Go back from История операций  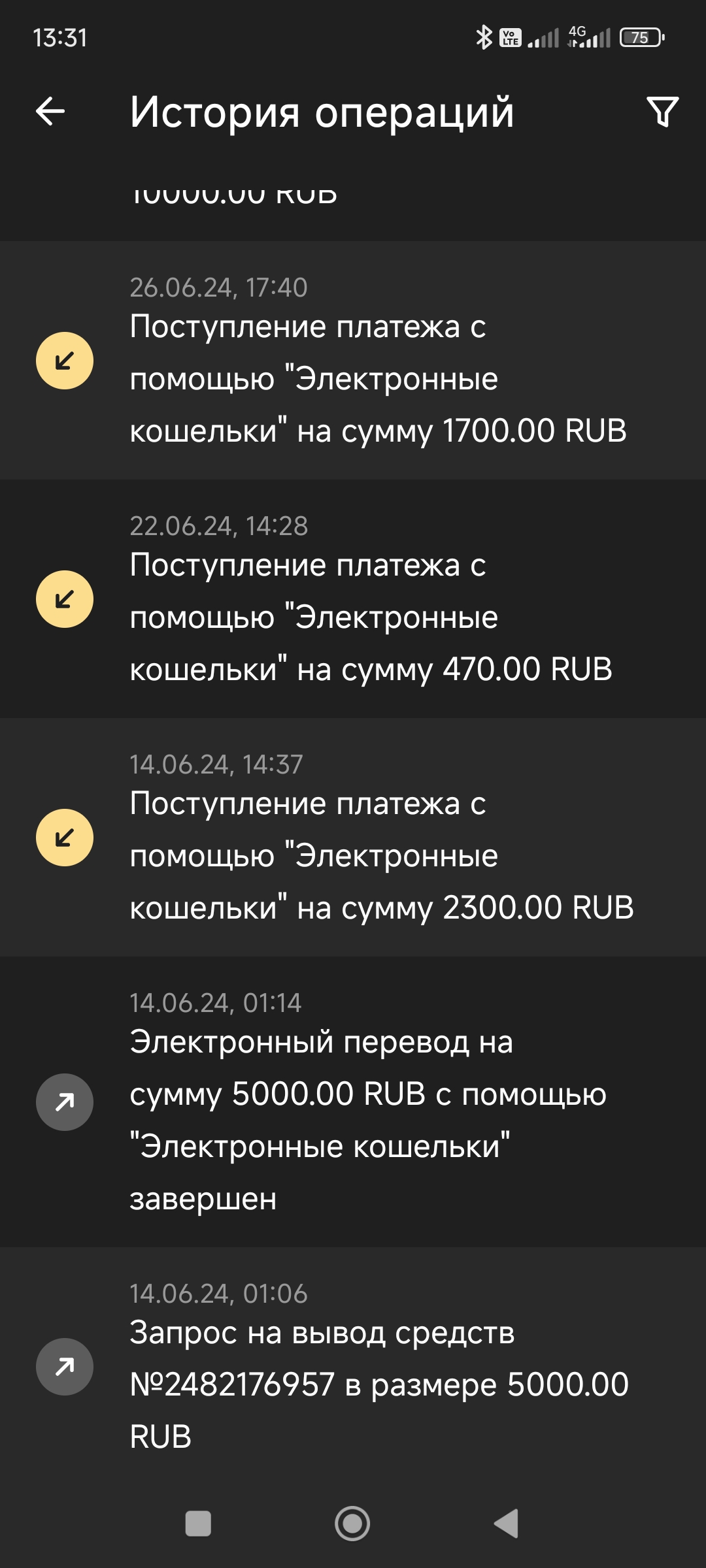pyautogui.click(x=50, y=111)
